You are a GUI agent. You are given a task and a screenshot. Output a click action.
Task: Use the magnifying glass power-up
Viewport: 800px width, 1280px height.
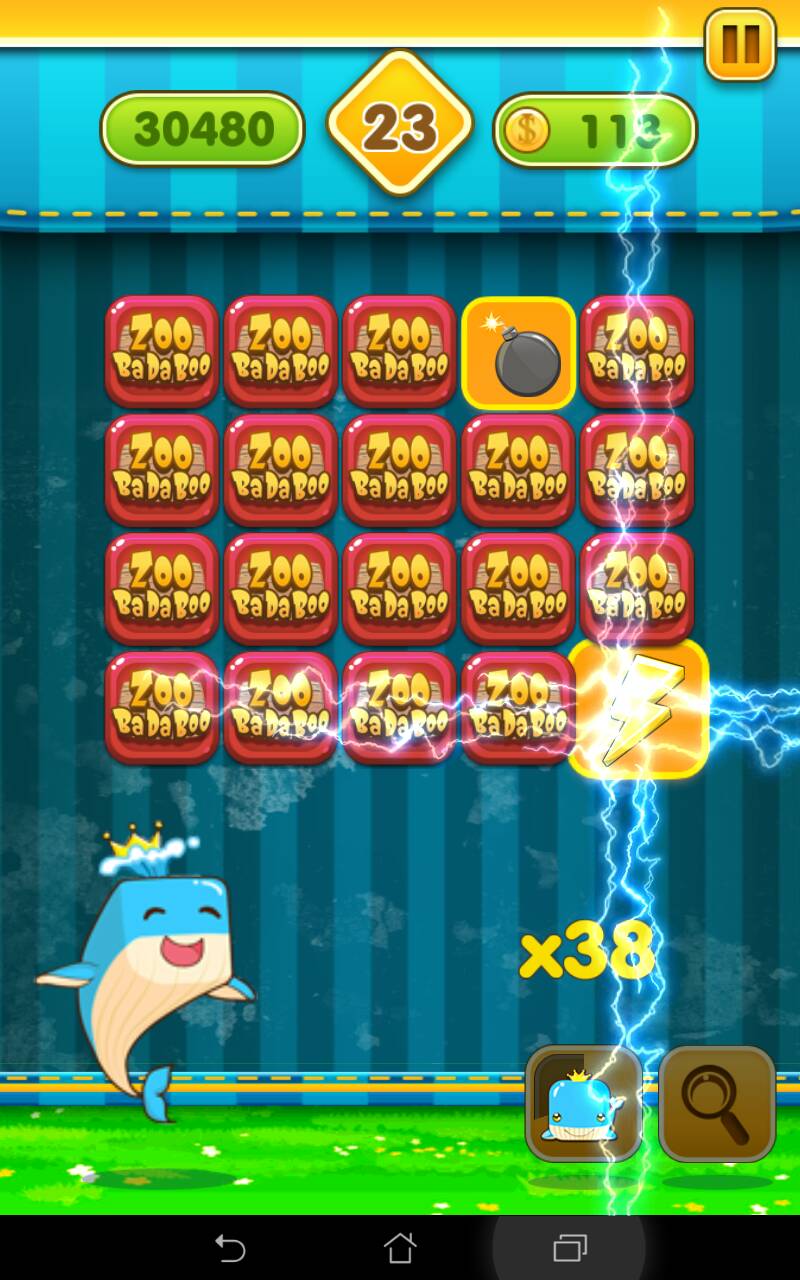click(717, 1103)
